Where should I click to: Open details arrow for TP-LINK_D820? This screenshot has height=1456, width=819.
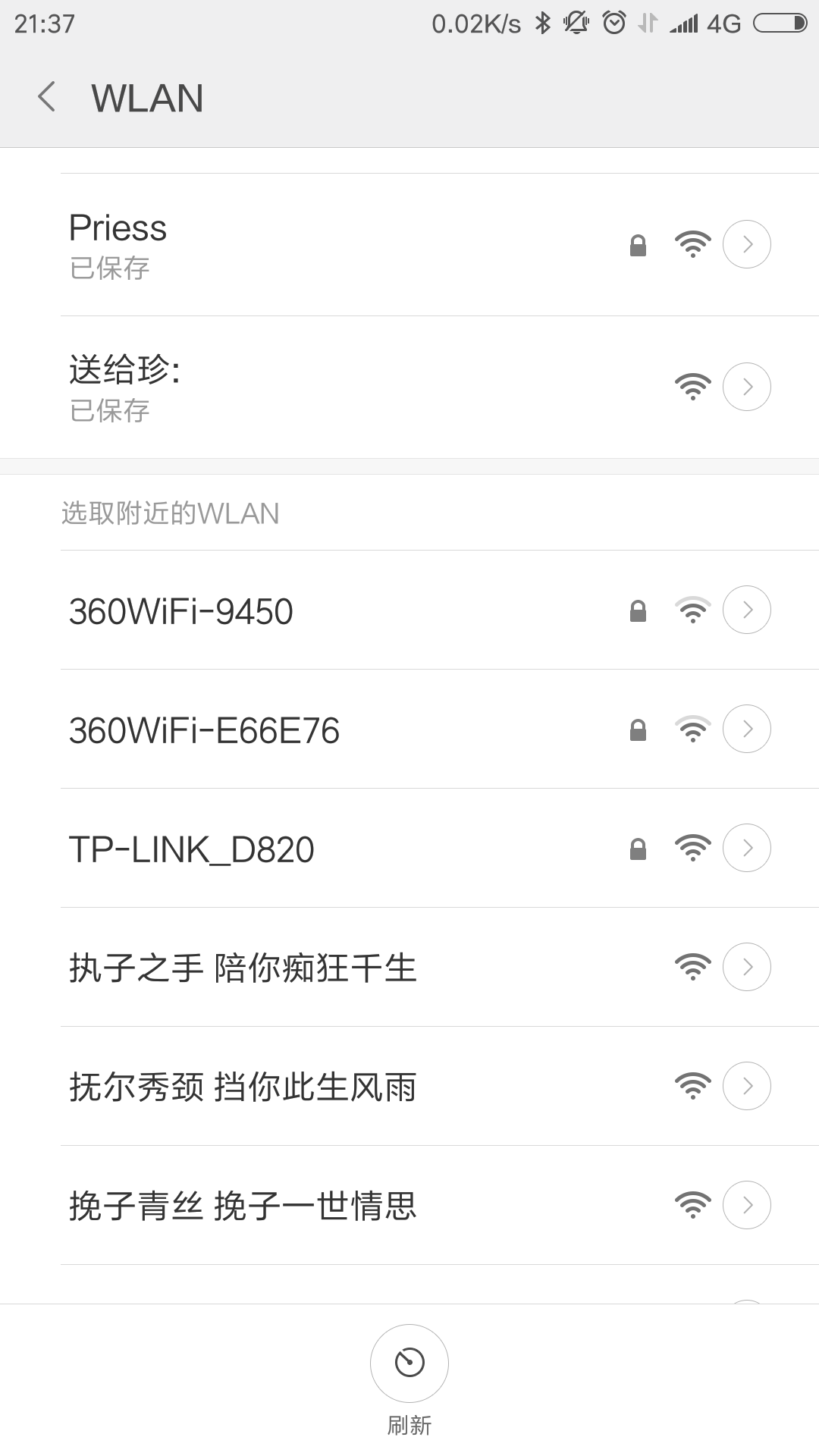pyautogui.click(x=747, y=848)
